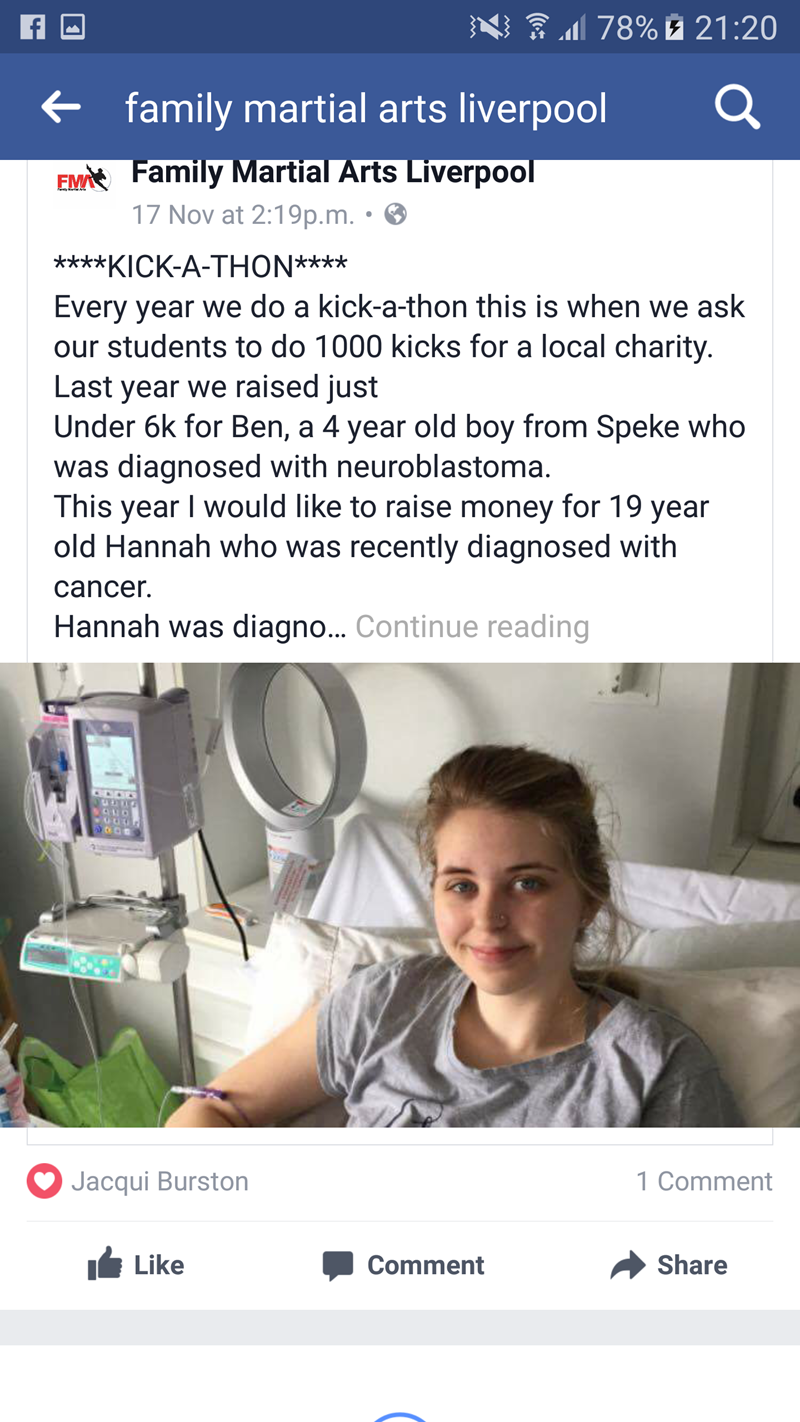Edit the 'family martial arts liverpool' search query
Screen dimensions: 800x1422
point(365,108)
